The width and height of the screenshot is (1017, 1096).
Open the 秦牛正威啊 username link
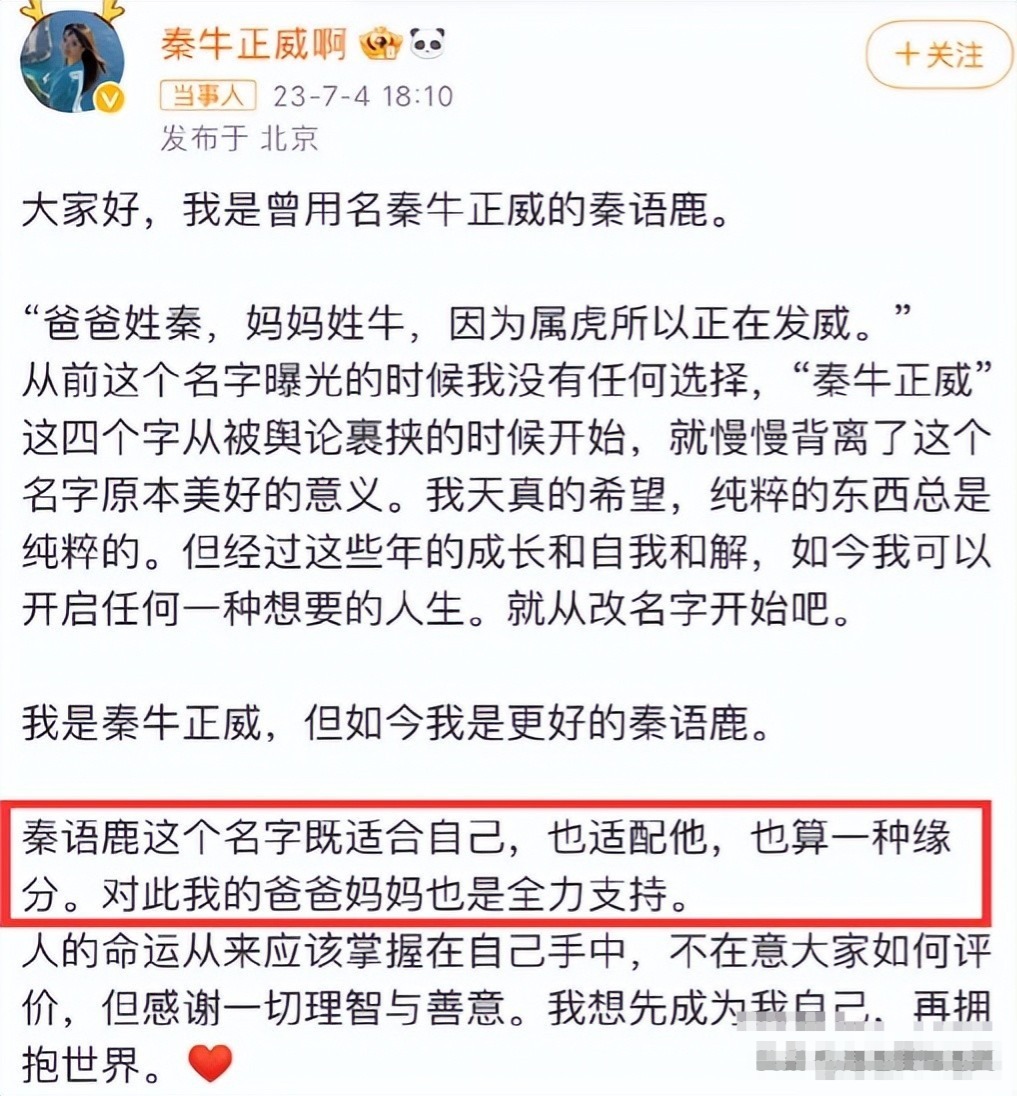[253, 43]
